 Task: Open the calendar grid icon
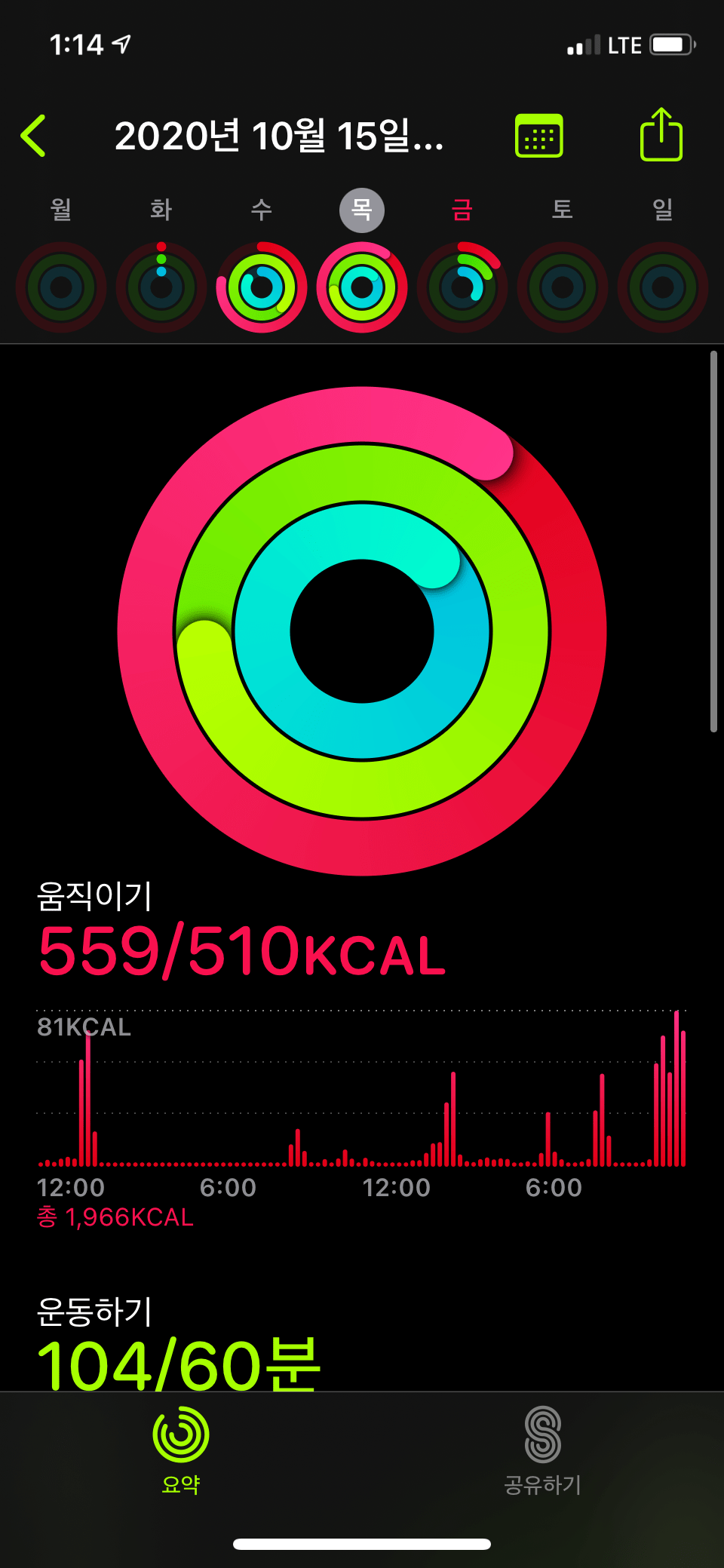[540, 136]
